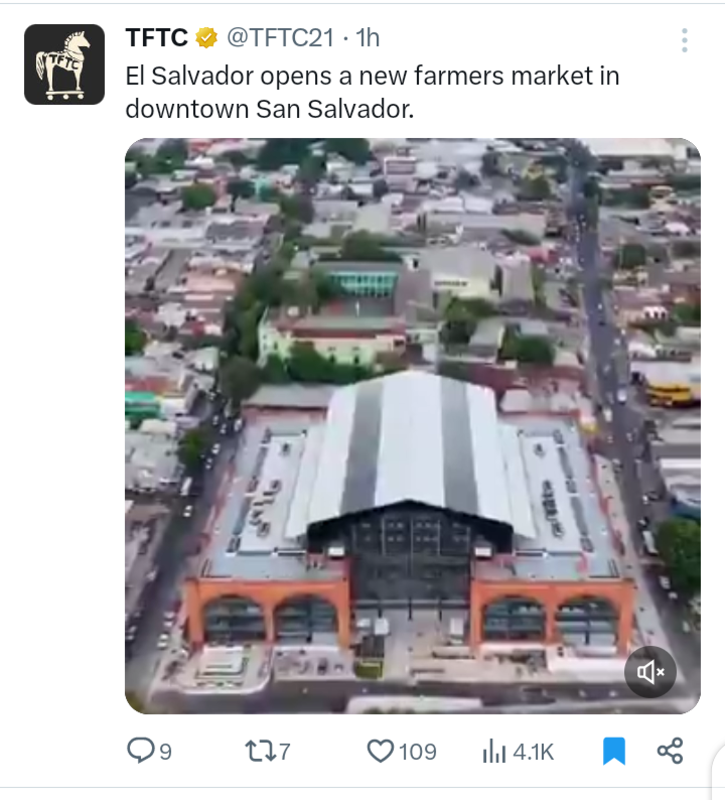Reply to the TFTC tweet
The height and width of the screenshot is (800, 725).
click(x=140, y=750)
